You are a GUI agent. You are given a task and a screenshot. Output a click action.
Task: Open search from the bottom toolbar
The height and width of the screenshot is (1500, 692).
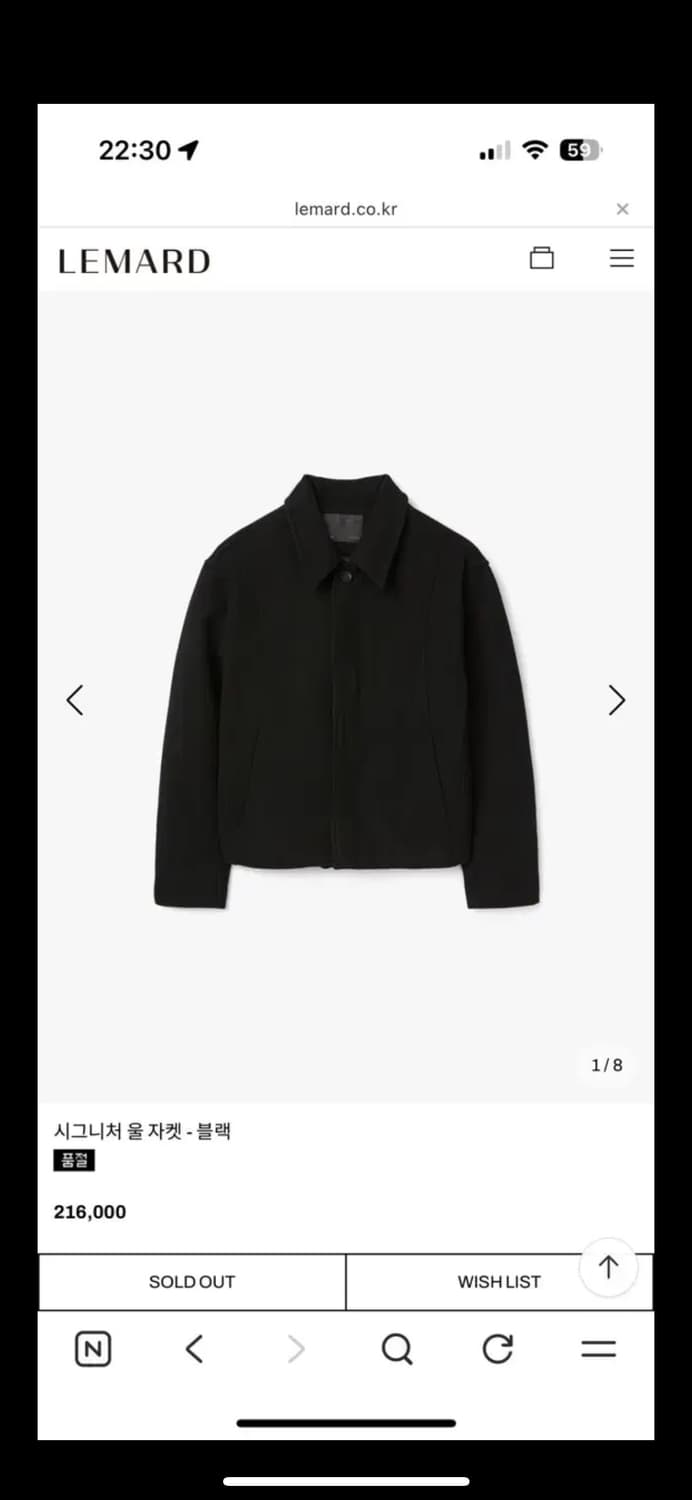point(397,1349)
